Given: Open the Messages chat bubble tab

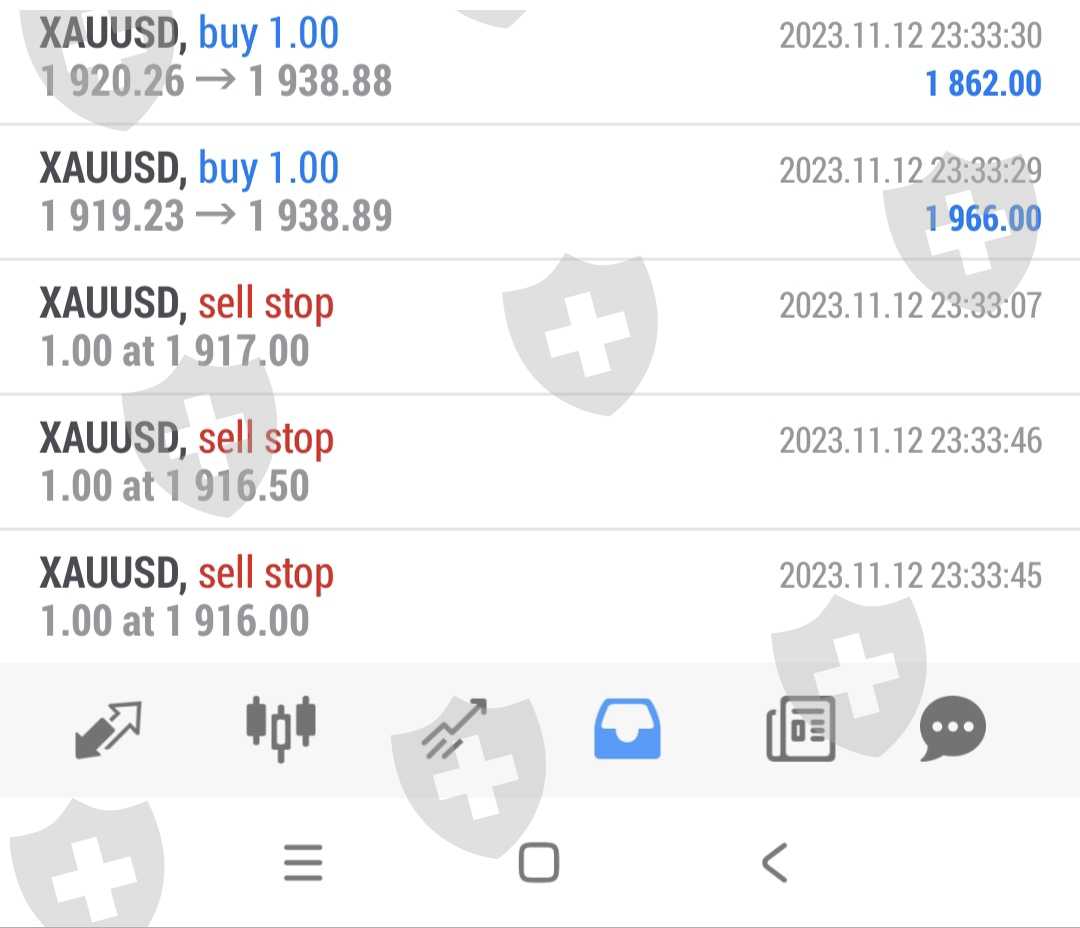Looking at the screenshot, I should pos(952,729).
